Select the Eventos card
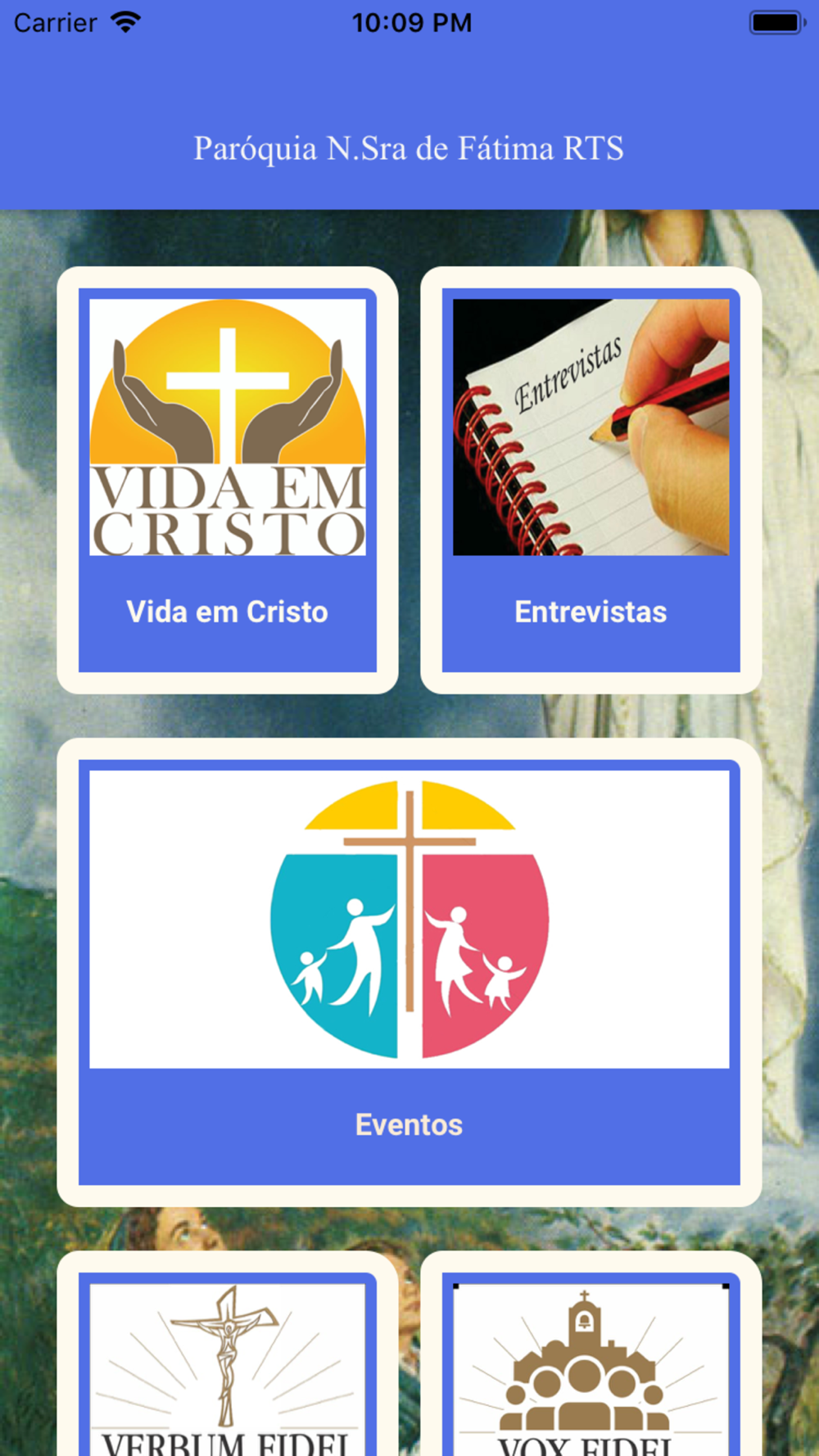 pos(409,972)
